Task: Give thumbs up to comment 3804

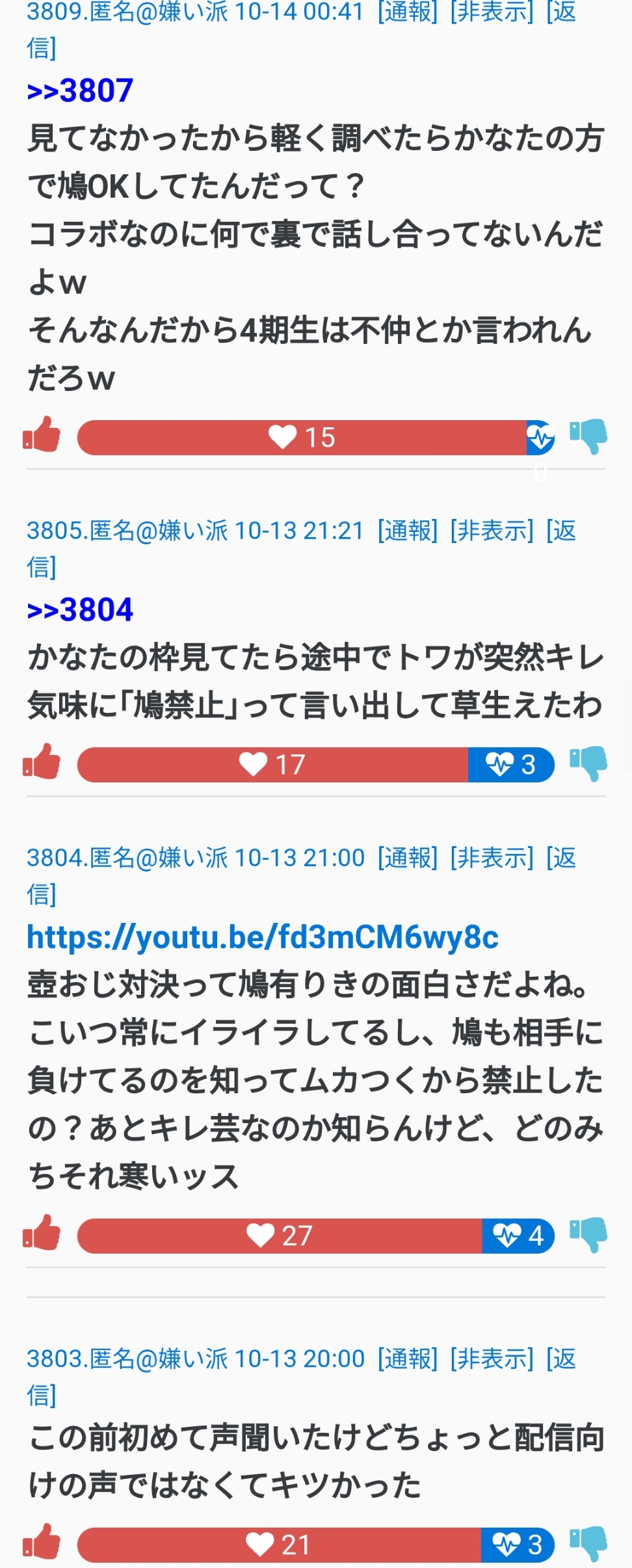Action: tap(42, 1232)
